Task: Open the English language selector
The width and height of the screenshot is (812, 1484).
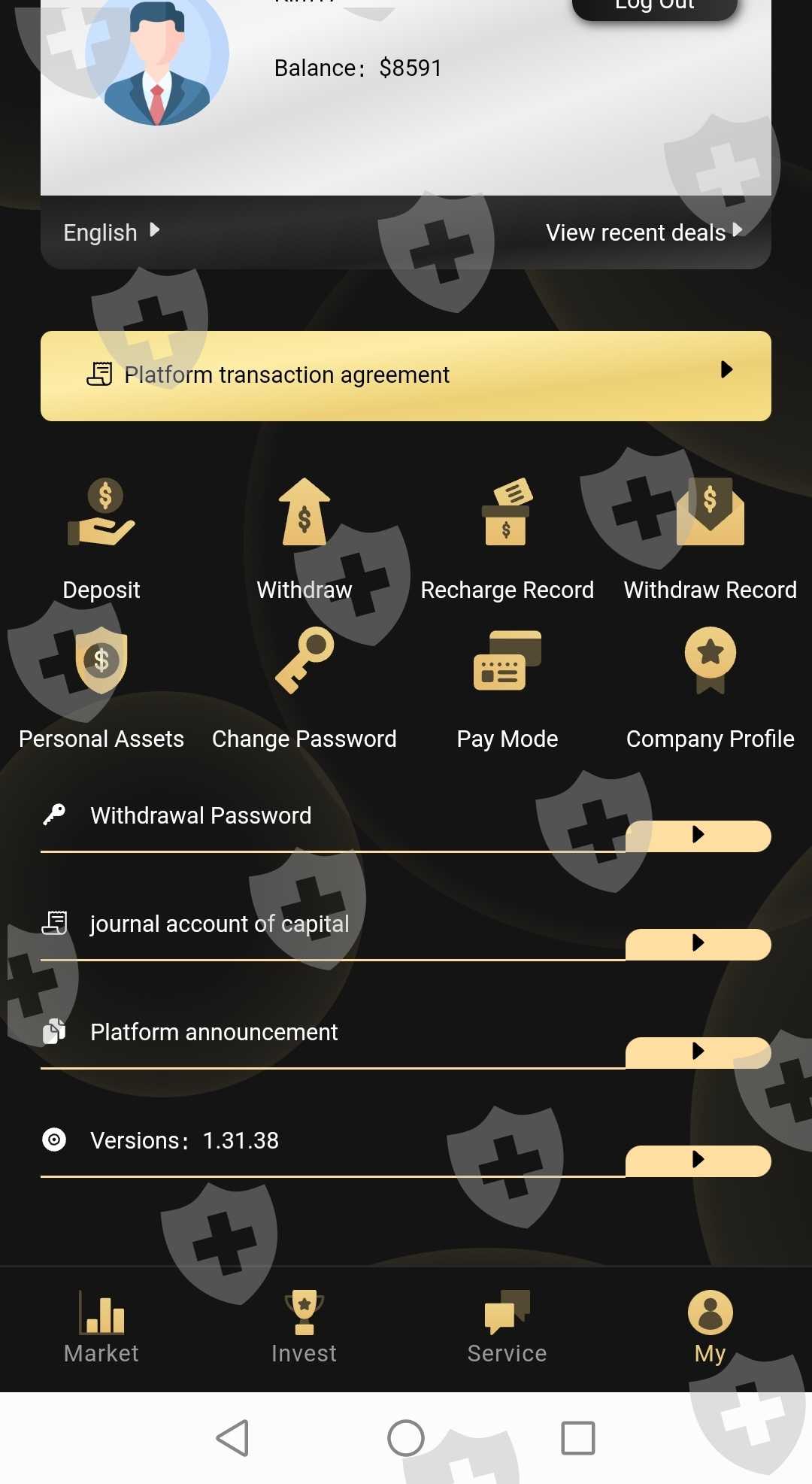Action: coord(111,232)
